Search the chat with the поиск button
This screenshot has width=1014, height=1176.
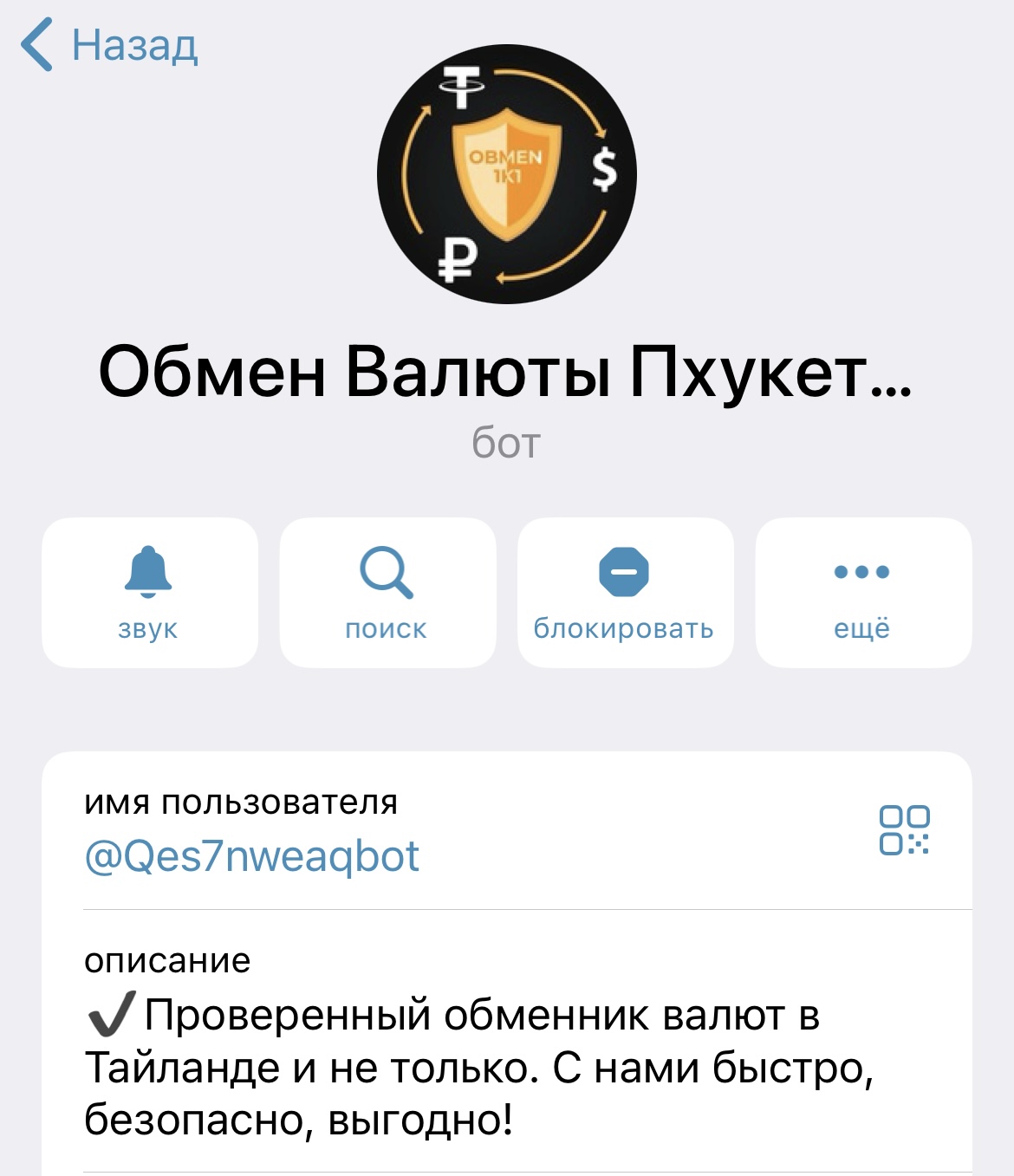(387, 593)
